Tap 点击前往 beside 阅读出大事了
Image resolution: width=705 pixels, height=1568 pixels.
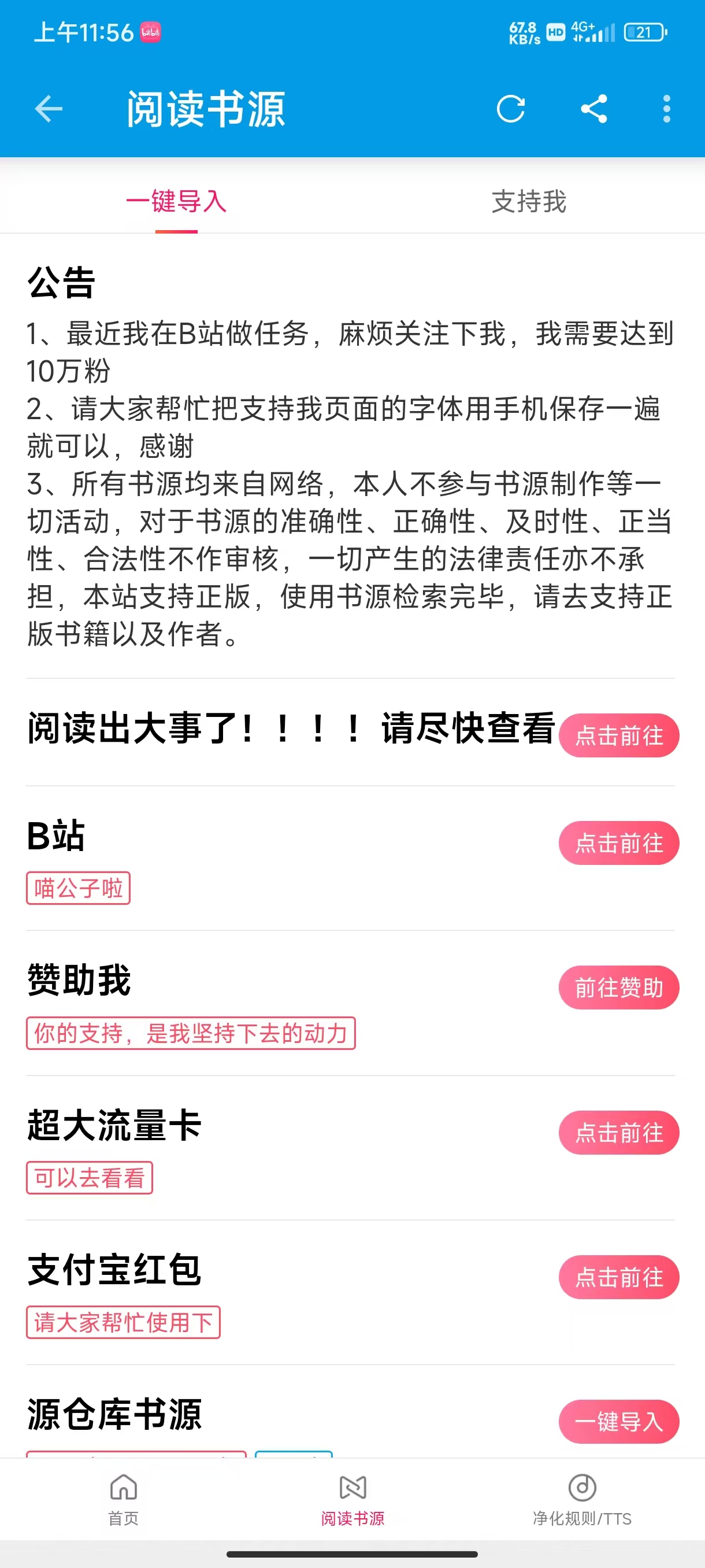click(x=619, y=735)
